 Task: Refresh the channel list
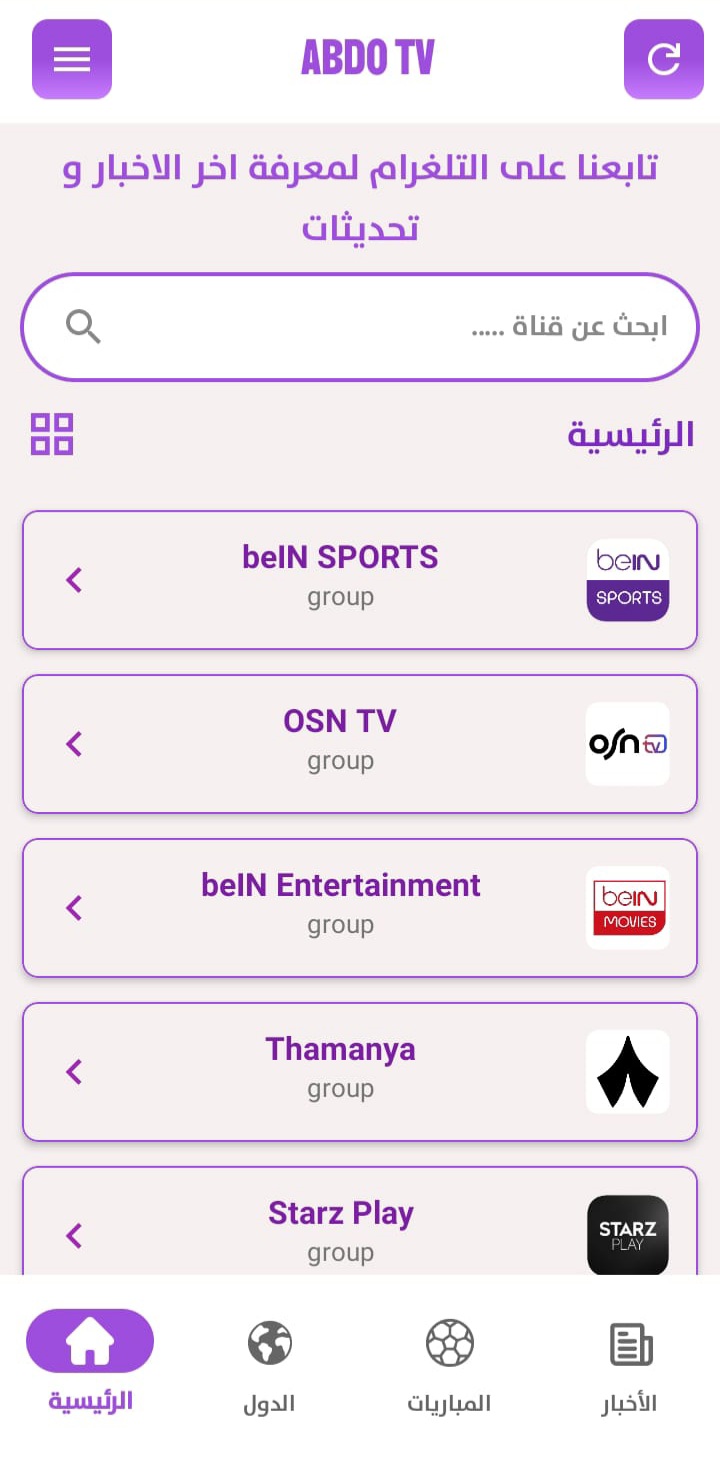(x=664, y=59)
